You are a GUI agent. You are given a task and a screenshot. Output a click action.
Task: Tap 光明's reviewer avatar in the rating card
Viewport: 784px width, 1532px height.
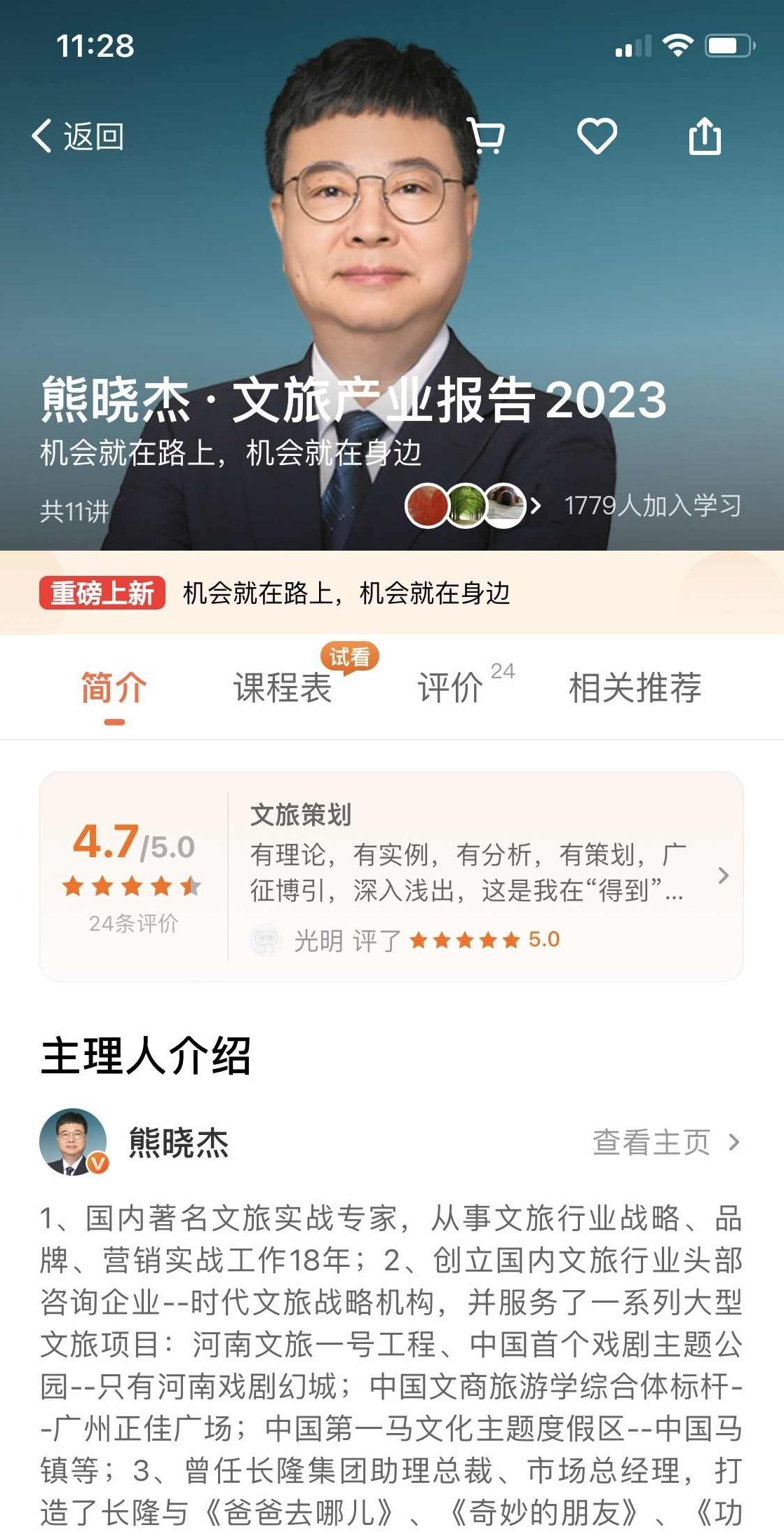point(266,938)
